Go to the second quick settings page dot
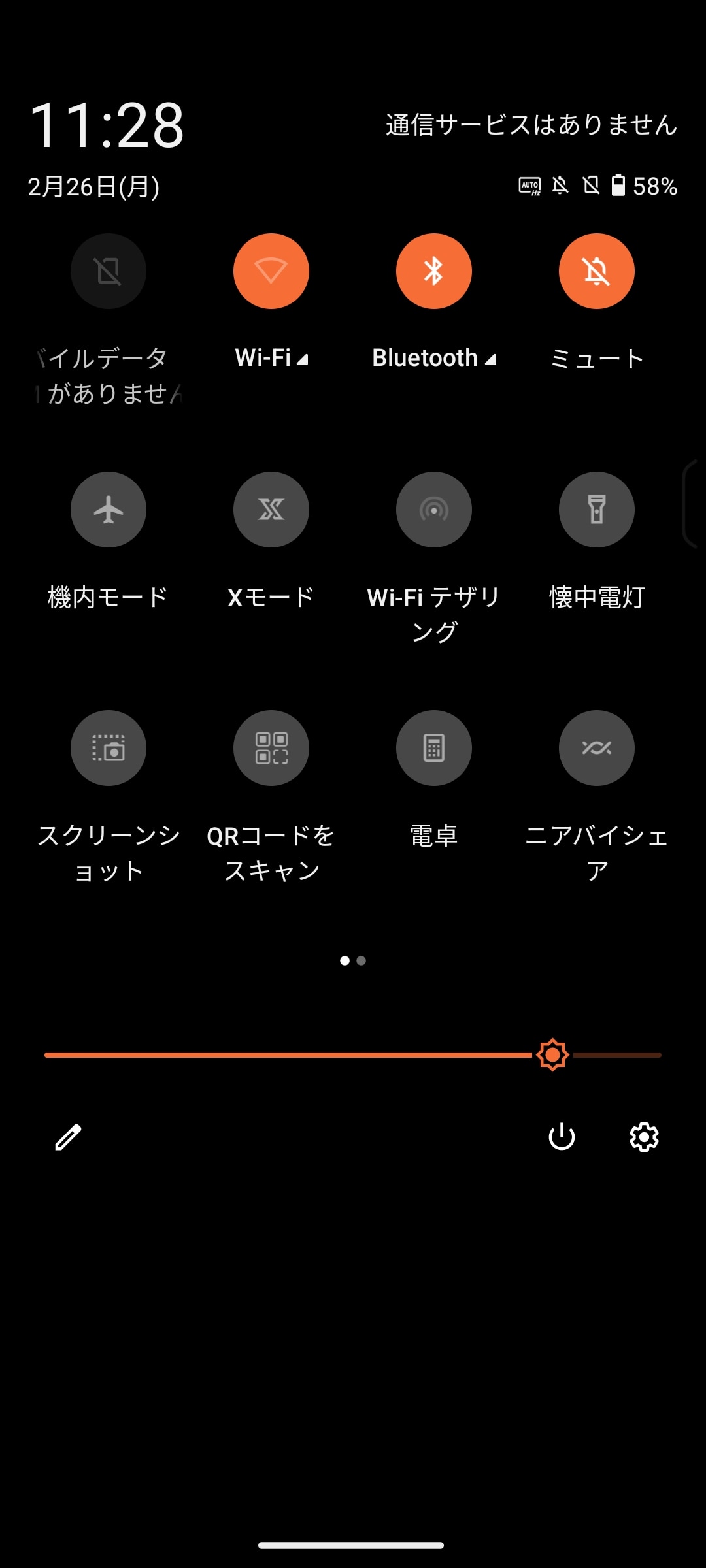 click(361, 960)
